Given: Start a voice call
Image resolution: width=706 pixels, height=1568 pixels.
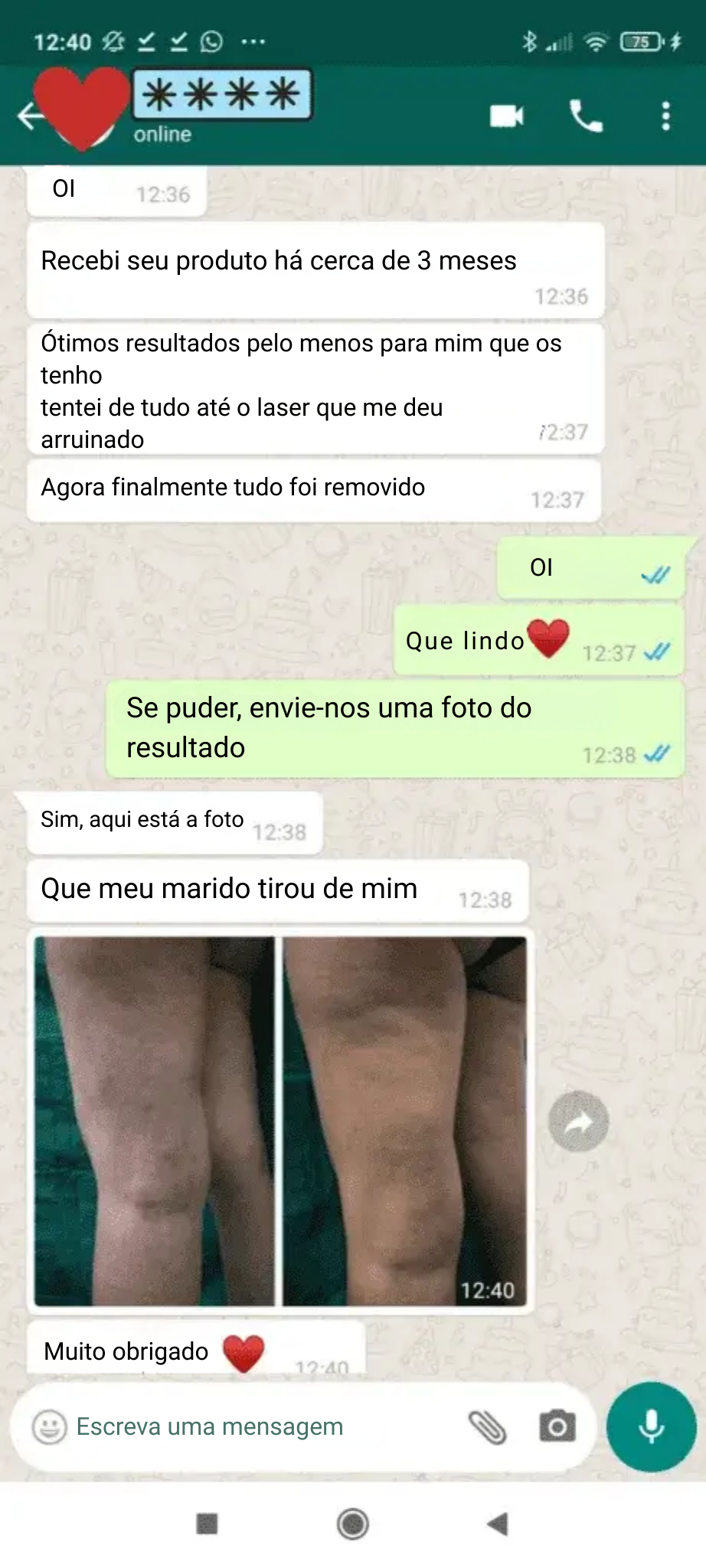Looking at the screenshot, I should click(x=586, y=116).
